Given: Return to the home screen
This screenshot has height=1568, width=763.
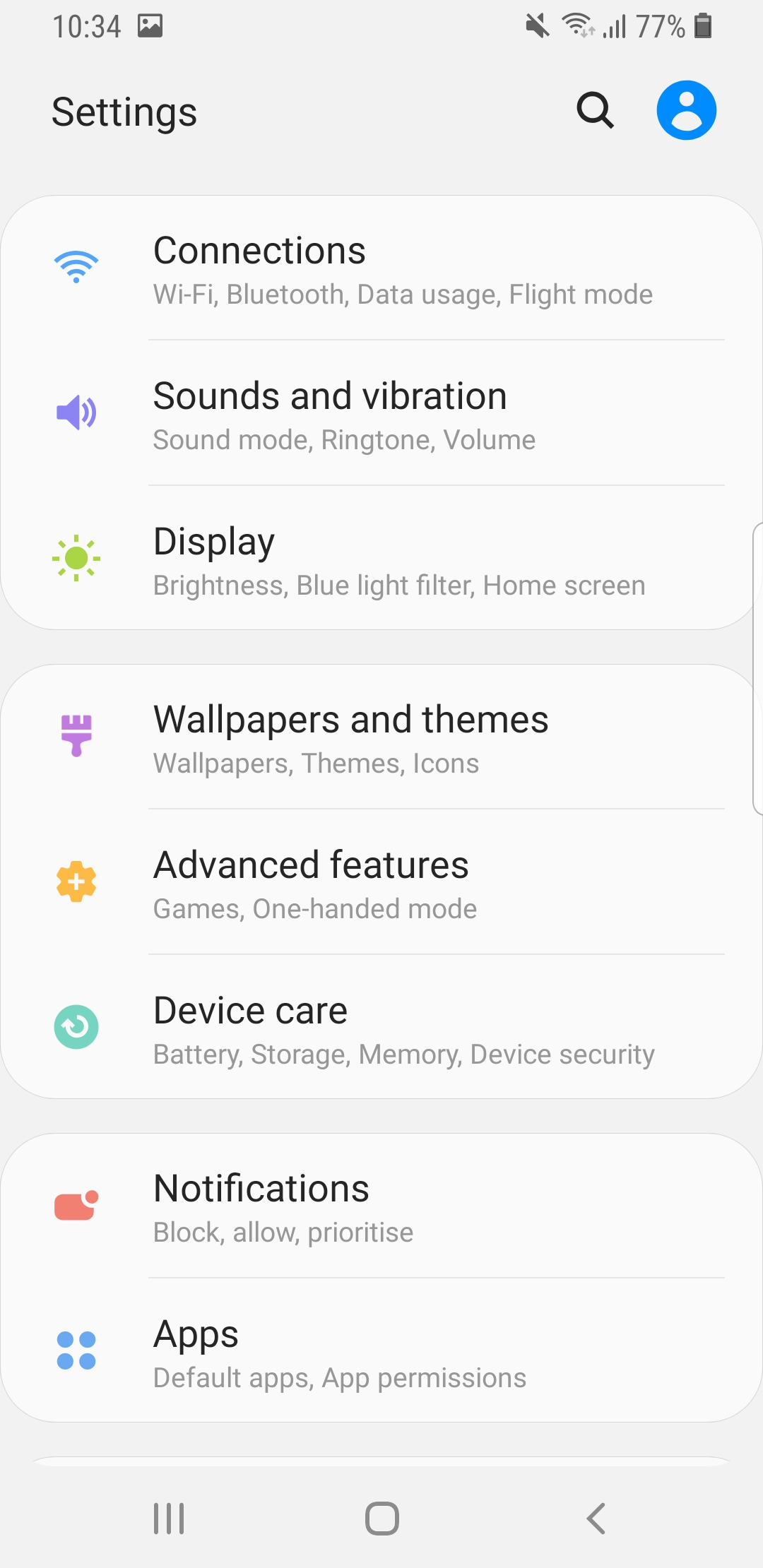Looking at the screenshot, I should (x=382, y=1518).
